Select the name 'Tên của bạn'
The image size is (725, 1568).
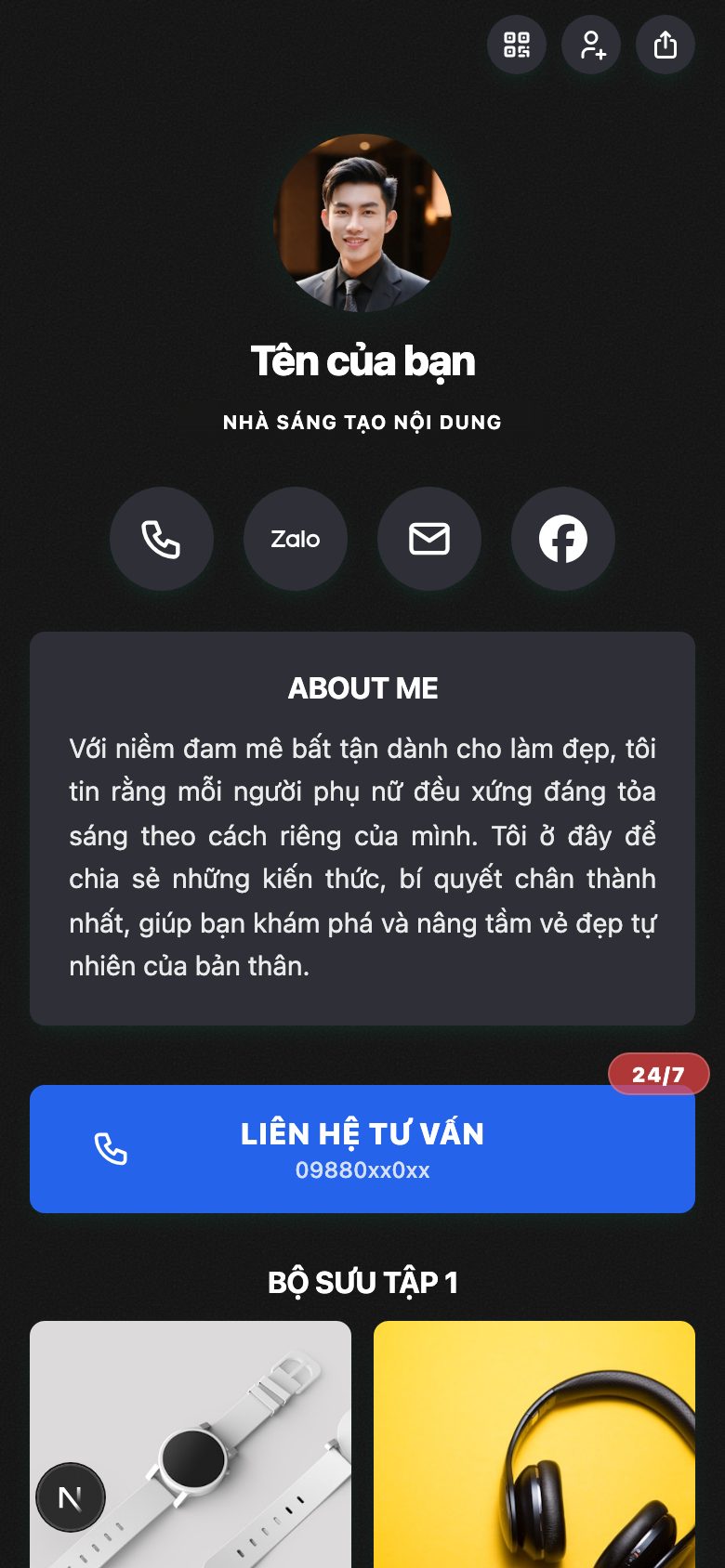click(x=362, y=360)
